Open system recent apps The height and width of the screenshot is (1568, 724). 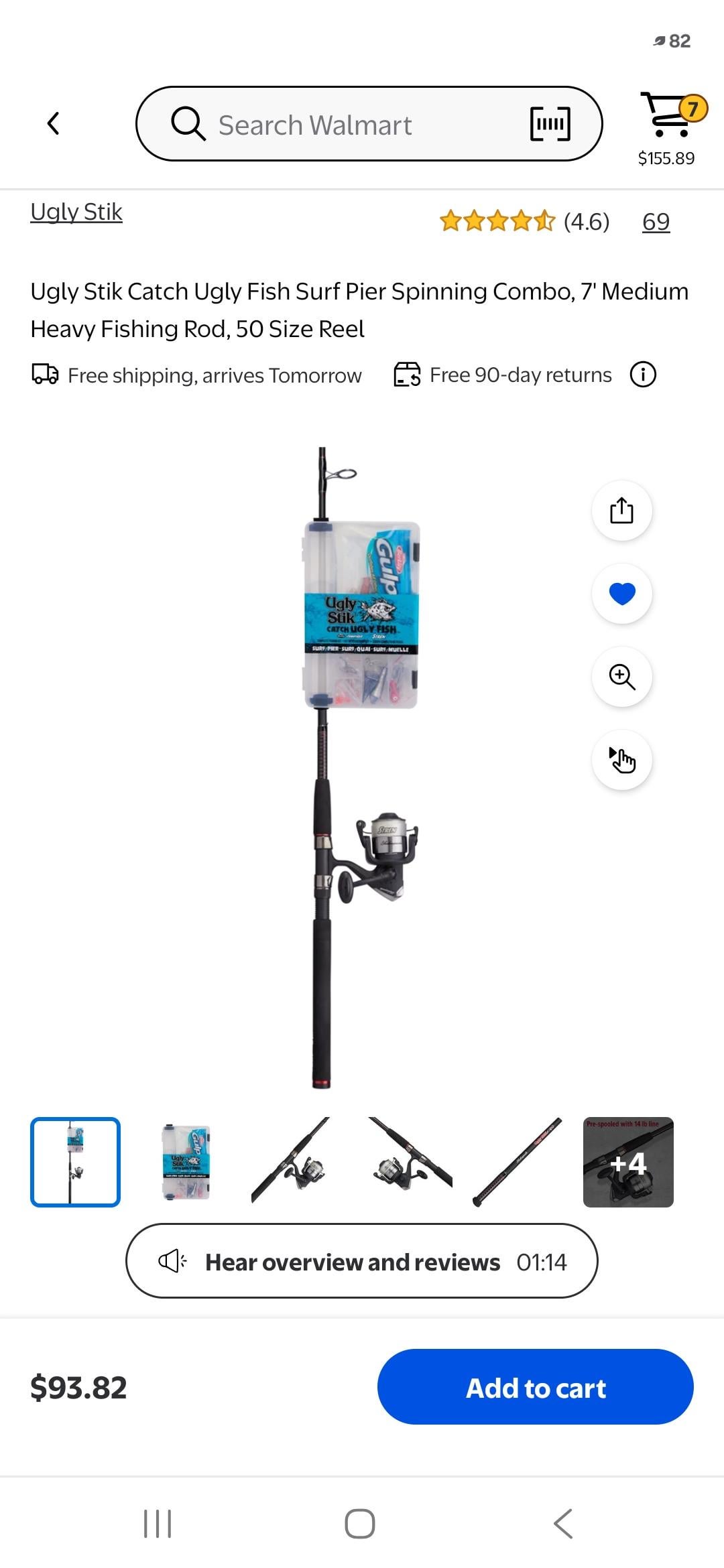(158, 1524)
